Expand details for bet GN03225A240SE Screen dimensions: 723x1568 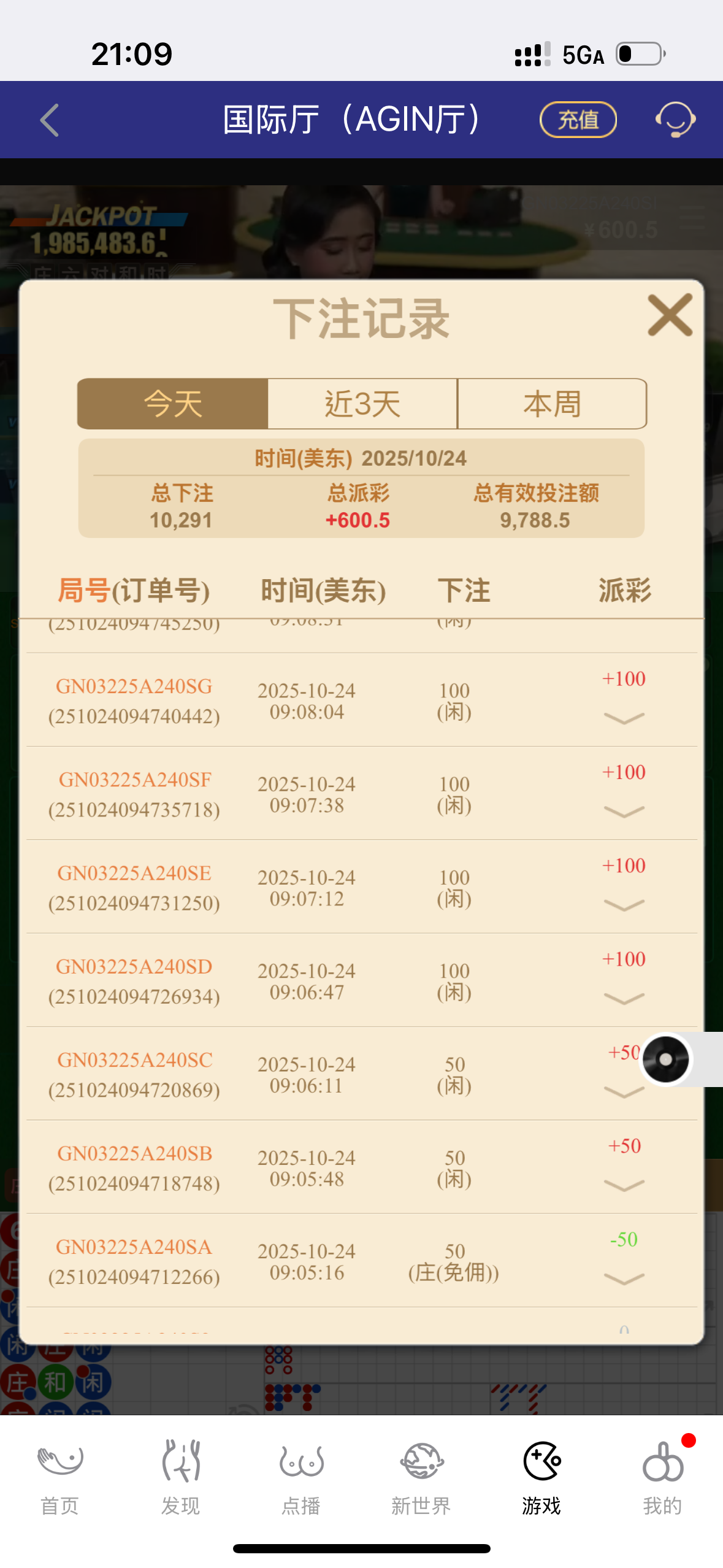pos(624,905)
